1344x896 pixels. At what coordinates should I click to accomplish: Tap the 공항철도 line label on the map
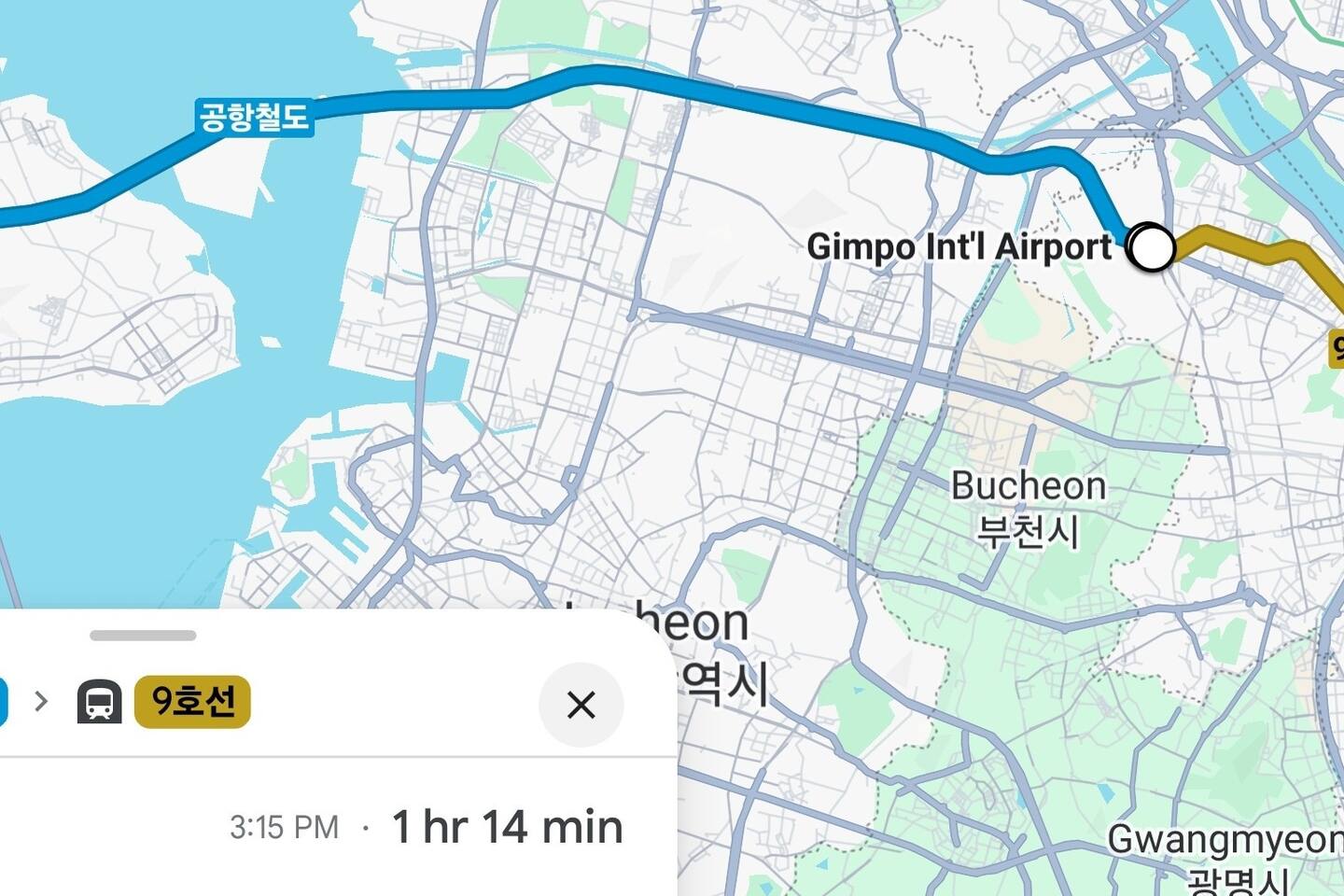click(x=254, y=118)
